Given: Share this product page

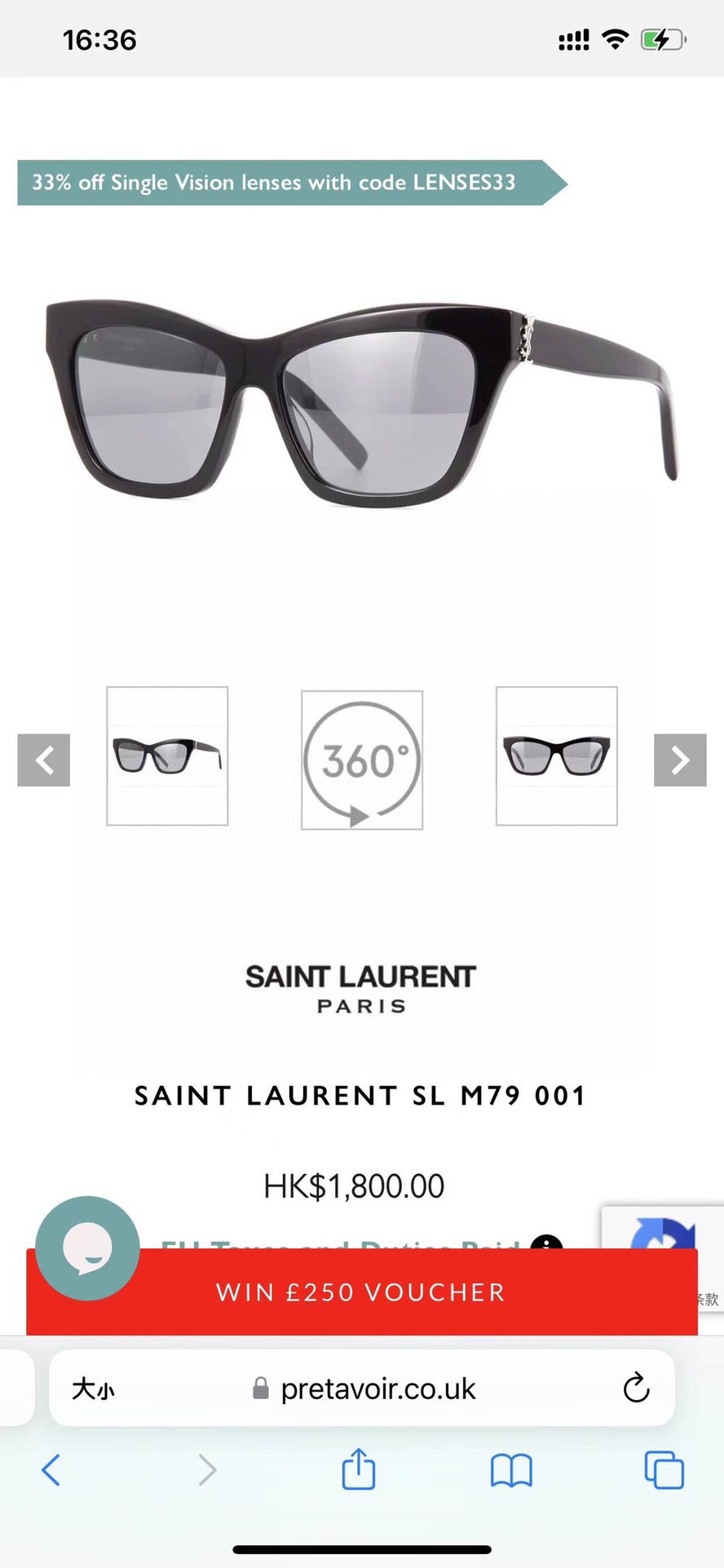Looking at the screenshot, I should (x=359, y=1468).
